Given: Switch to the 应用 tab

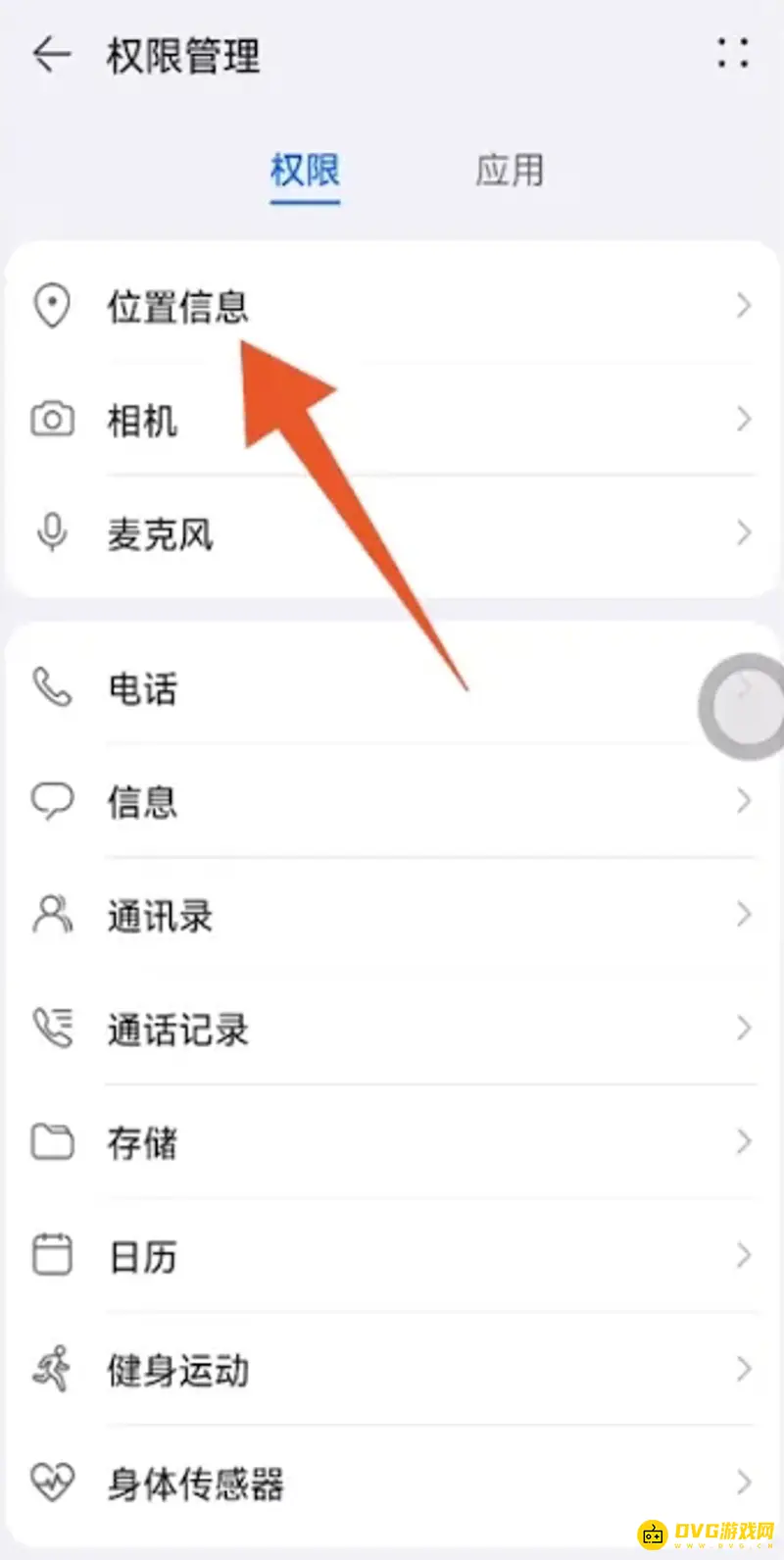Looking at the screenshot, I should tap(509, 171).
